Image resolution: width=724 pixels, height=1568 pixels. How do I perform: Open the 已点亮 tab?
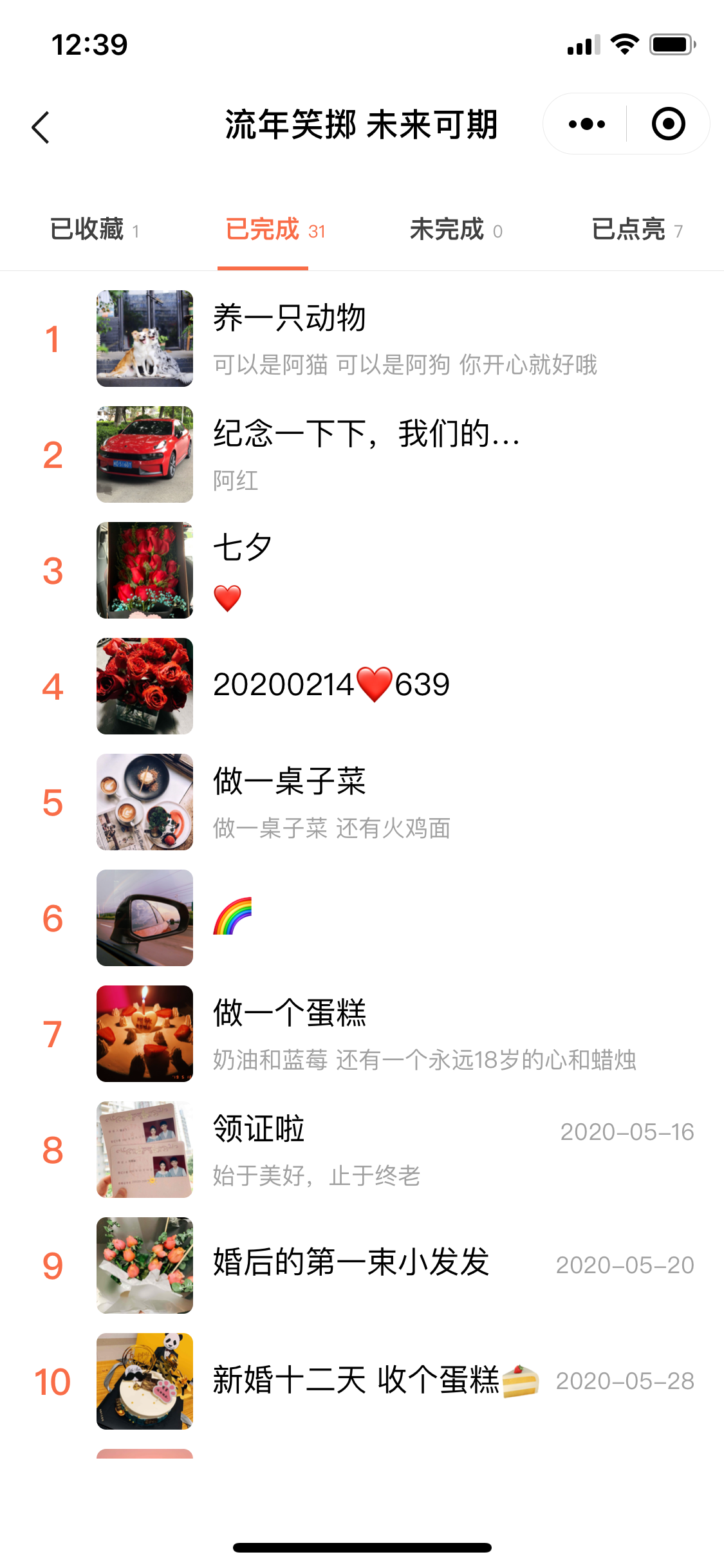[x=636, y=230]
